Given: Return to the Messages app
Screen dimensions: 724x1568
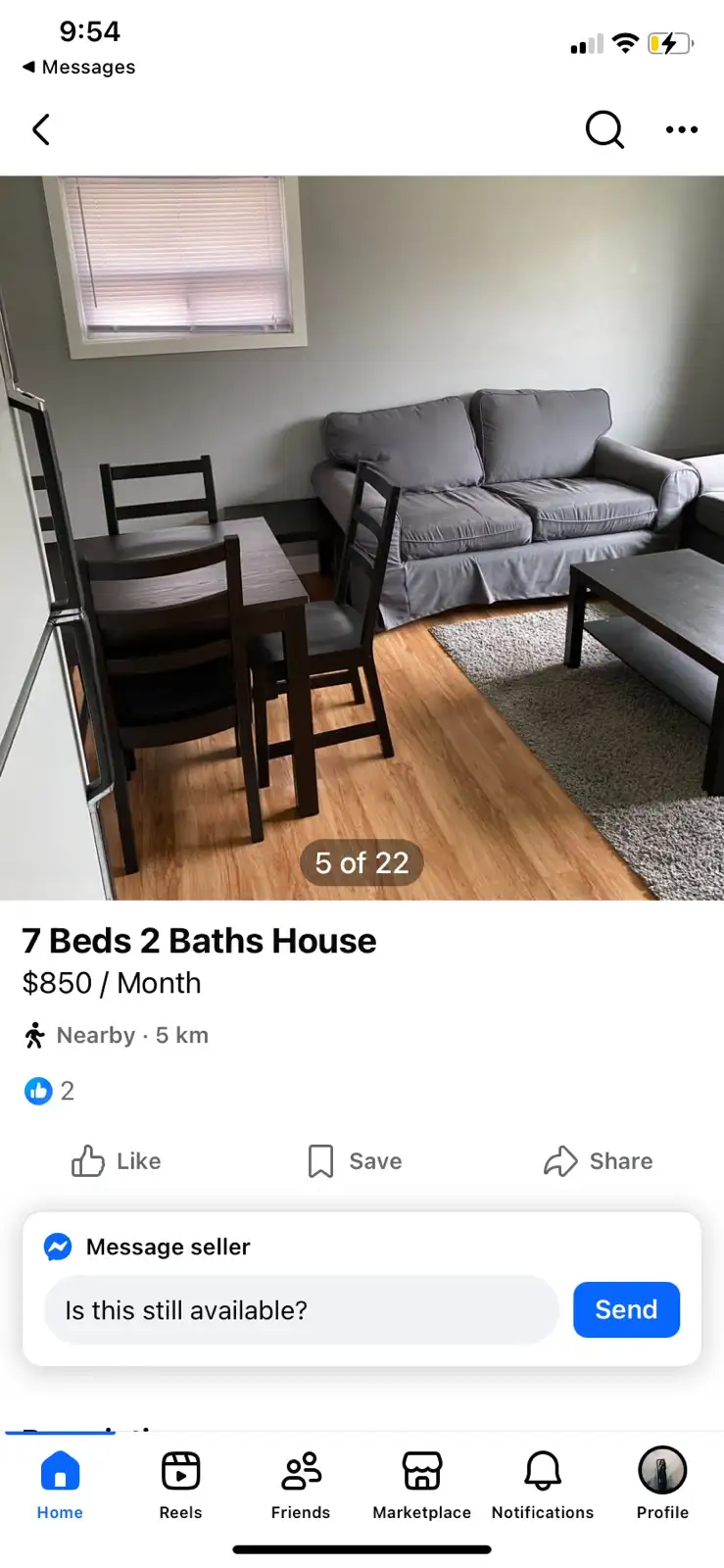Looking at the screenshot, I should pyautogui.click(x=78, y=67).
